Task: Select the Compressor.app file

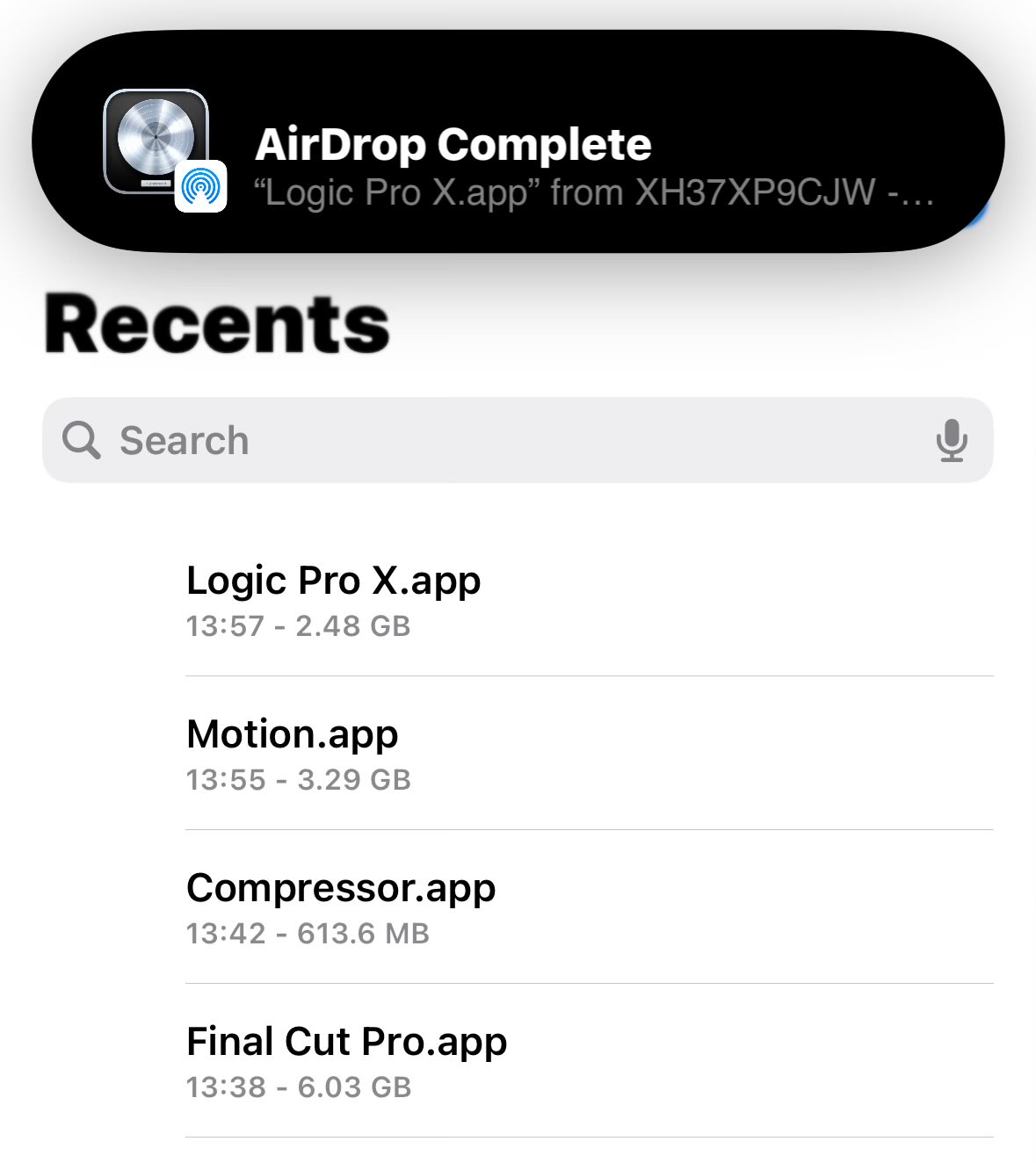Action: [x=341, y=907]
